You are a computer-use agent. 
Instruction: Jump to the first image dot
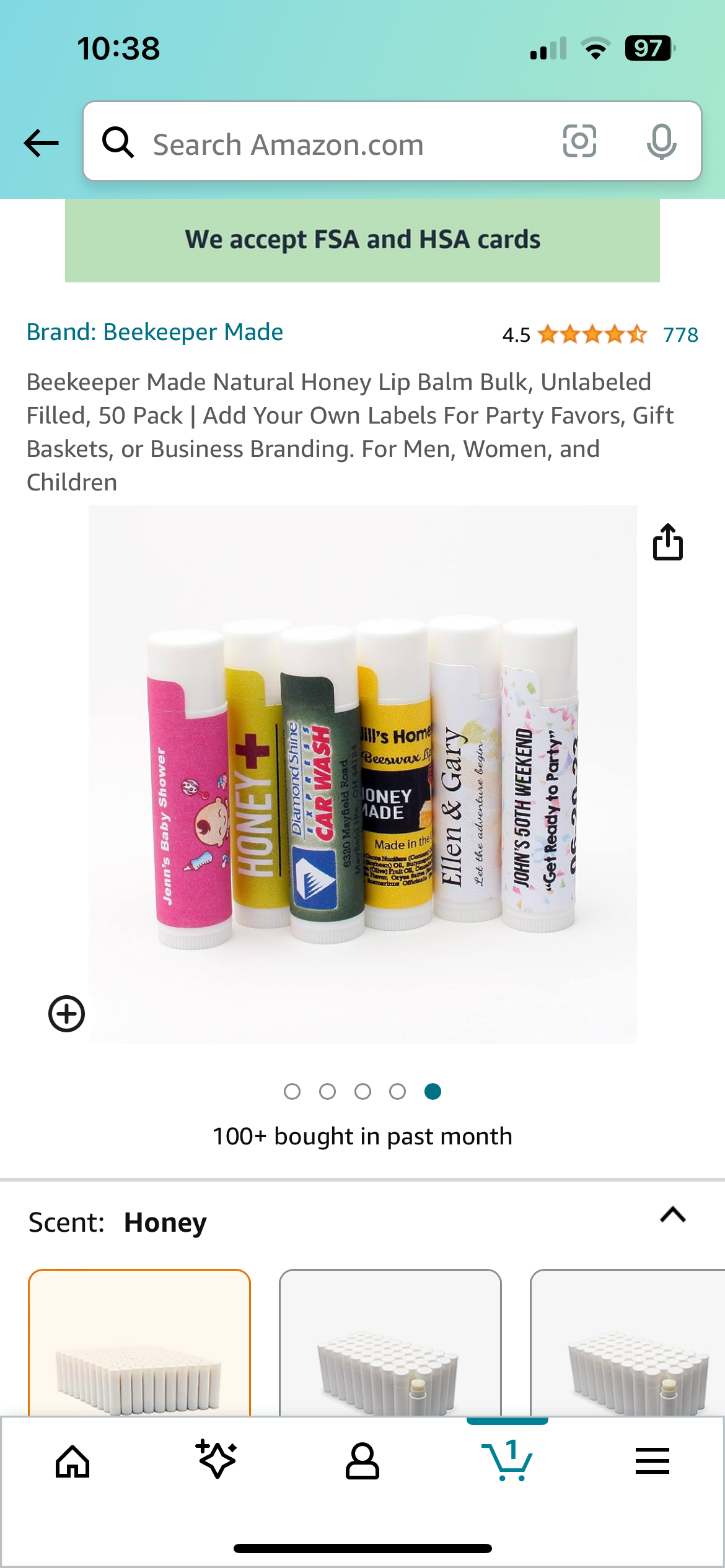(292, 1091)
